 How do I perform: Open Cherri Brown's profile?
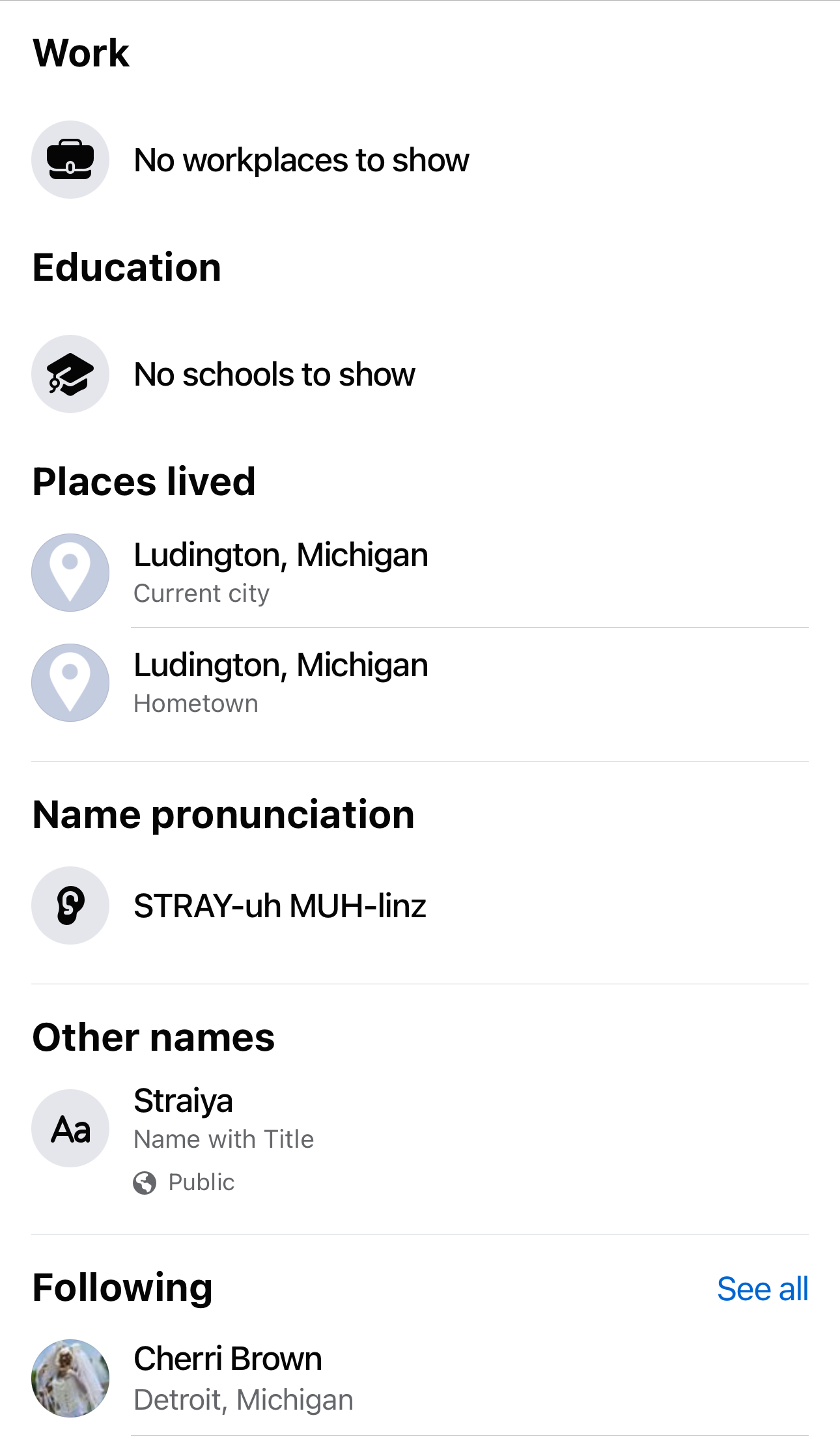pyautogui.click(x=420, y=1378)
